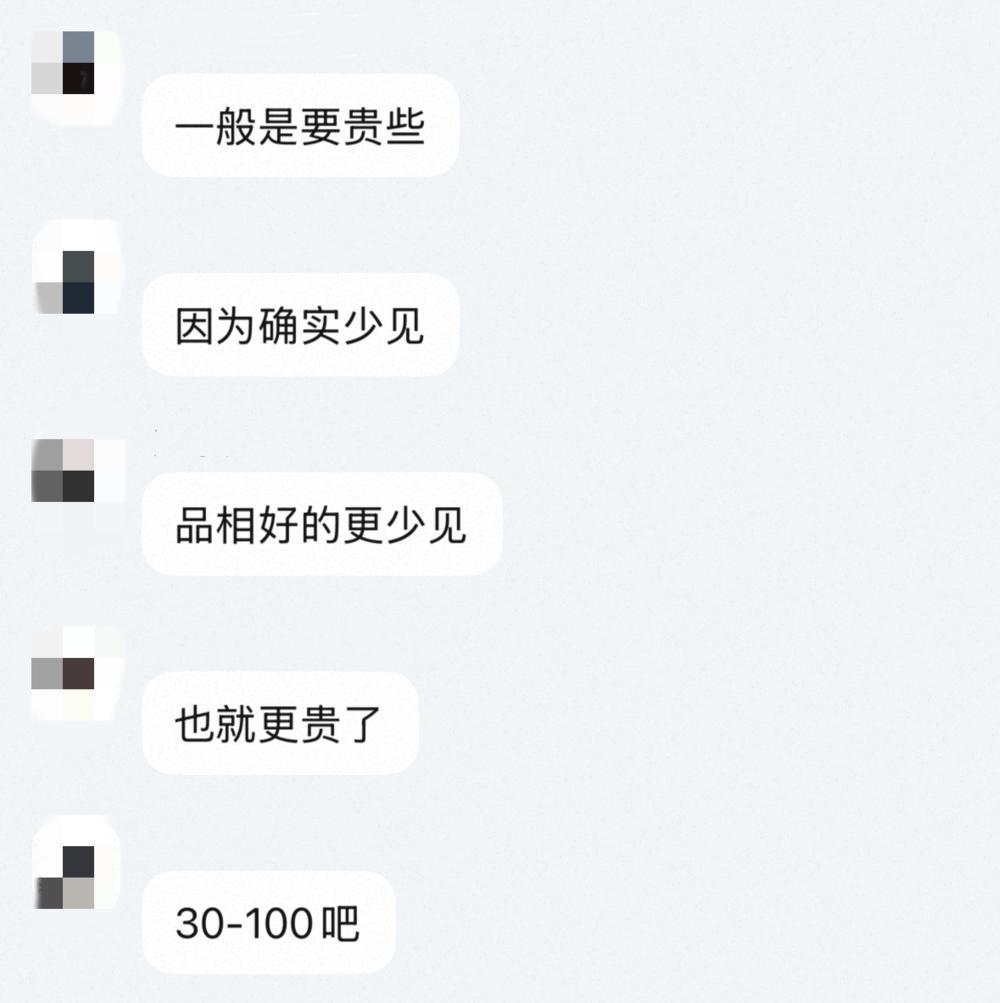Open avatar beside message 一般是要贵些
The image size is (1000, 1003).
[x=77, y=77]
